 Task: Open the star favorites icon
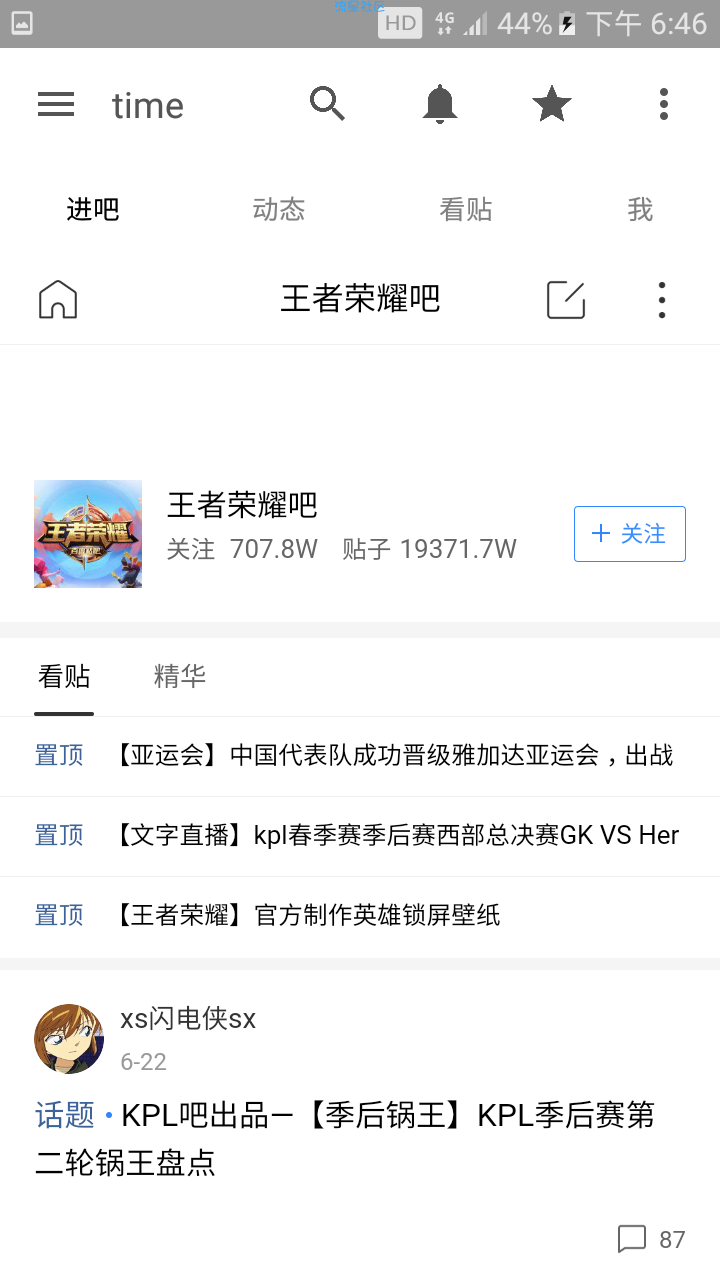551,104
